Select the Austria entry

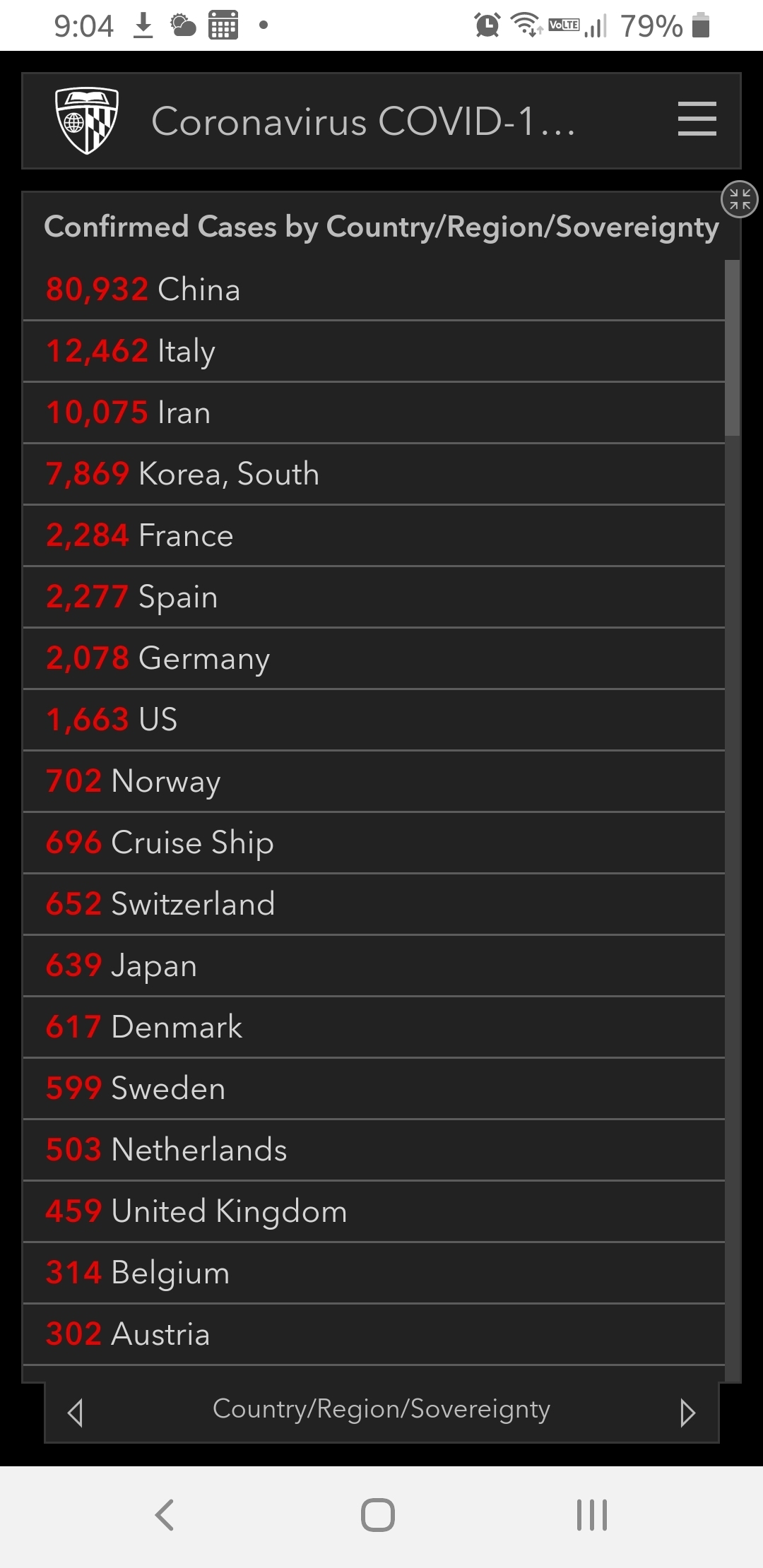coord(374,1334)
